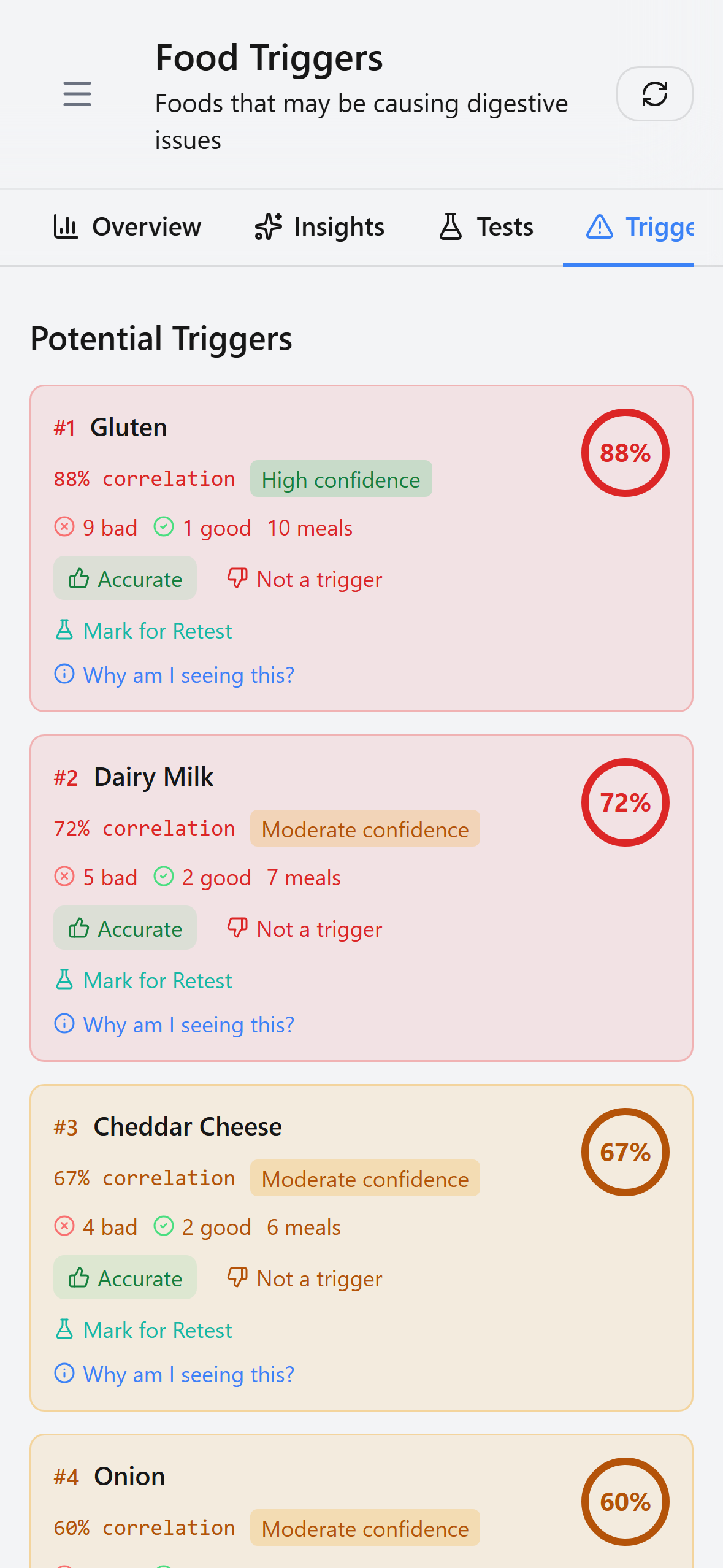Mark Cheddar Cheese for Retest
The height and width of the screenshot is (1568, 723).
point(143,1330)
